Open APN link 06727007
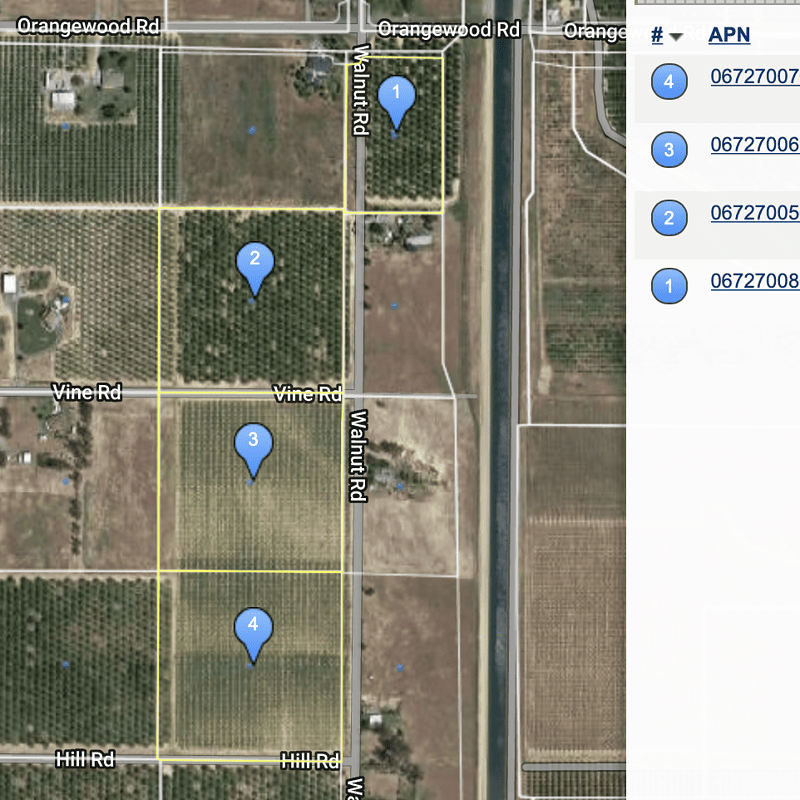This screenshot has width=800, height=800. coord(755,76)
